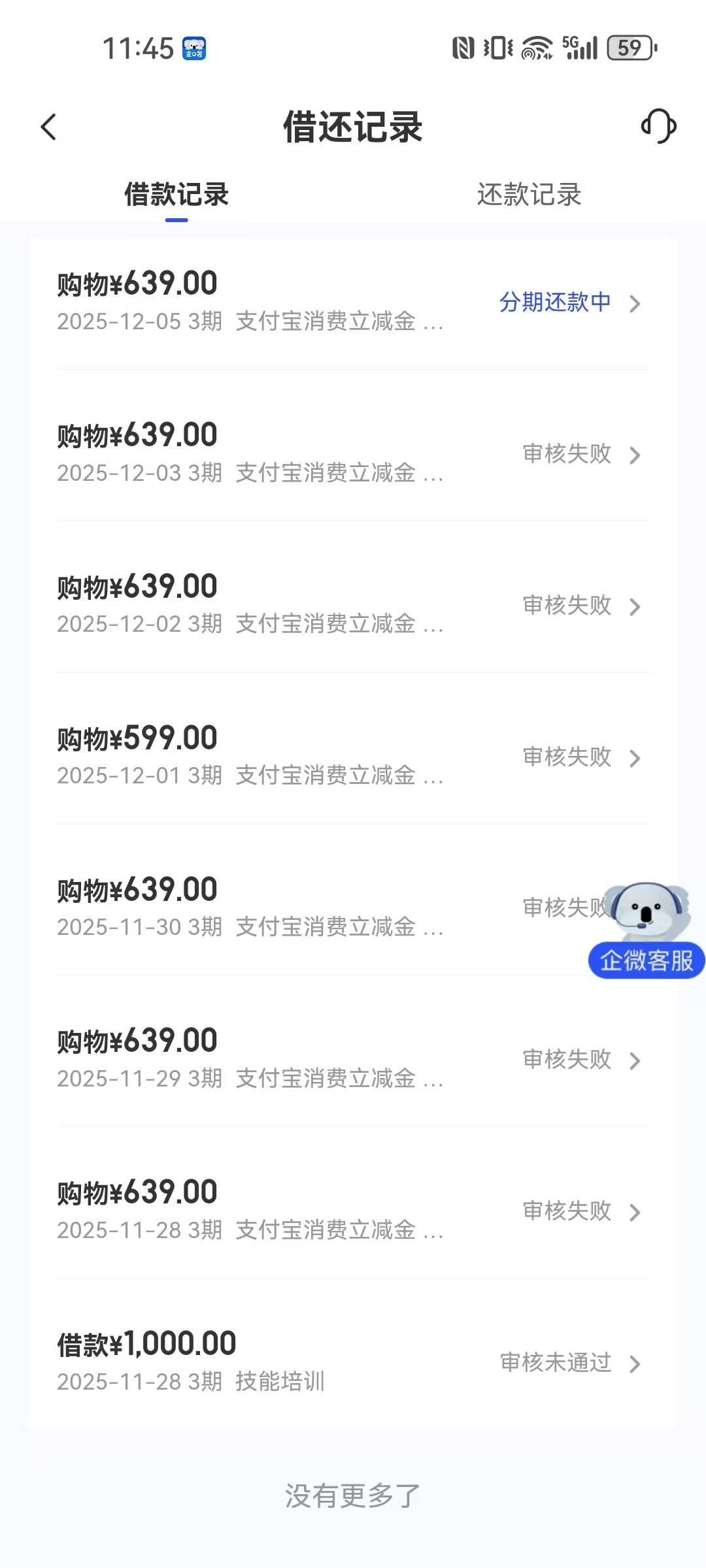The image size is (706, 1568).
Task: Open the 2025-12-01 购物¥599.00 record
Action: 353,757
